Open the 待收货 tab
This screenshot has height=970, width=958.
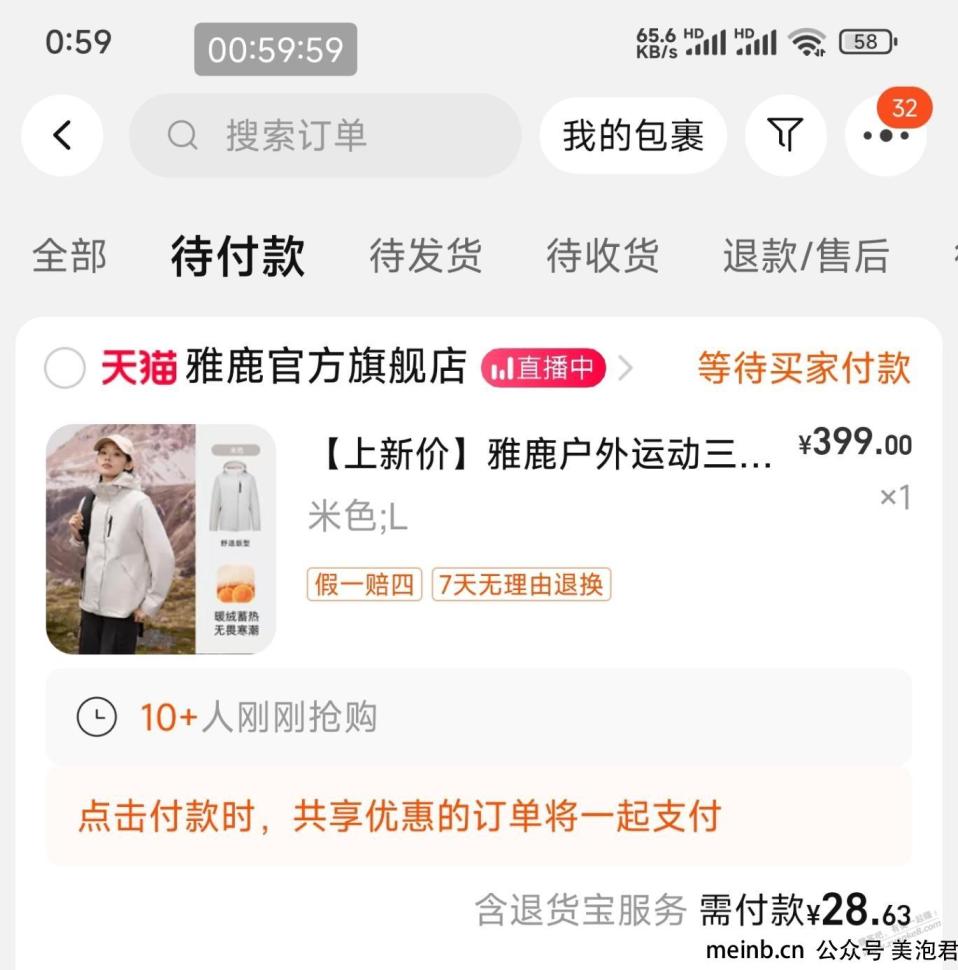tap(602, 256)
